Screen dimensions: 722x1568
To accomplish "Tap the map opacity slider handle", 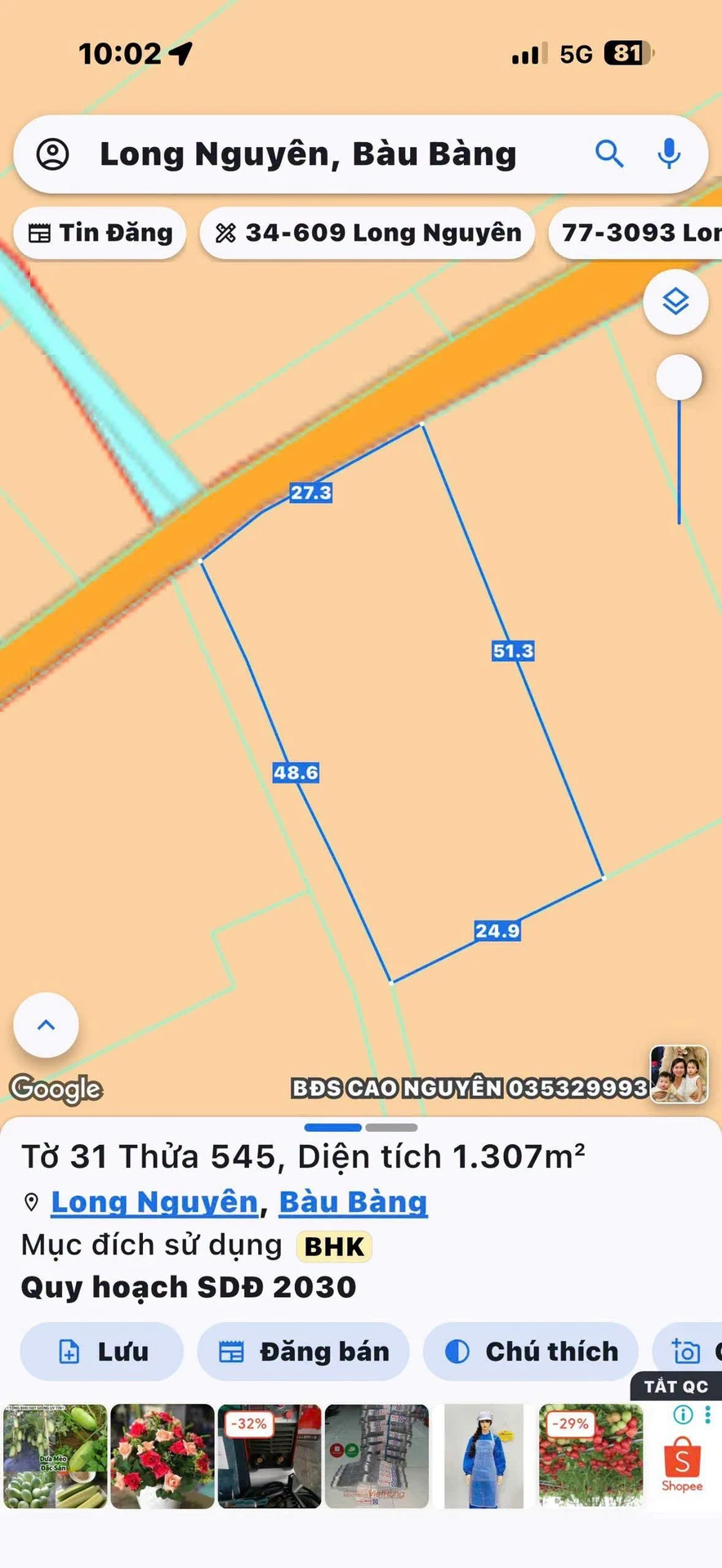I will point(679,377).
